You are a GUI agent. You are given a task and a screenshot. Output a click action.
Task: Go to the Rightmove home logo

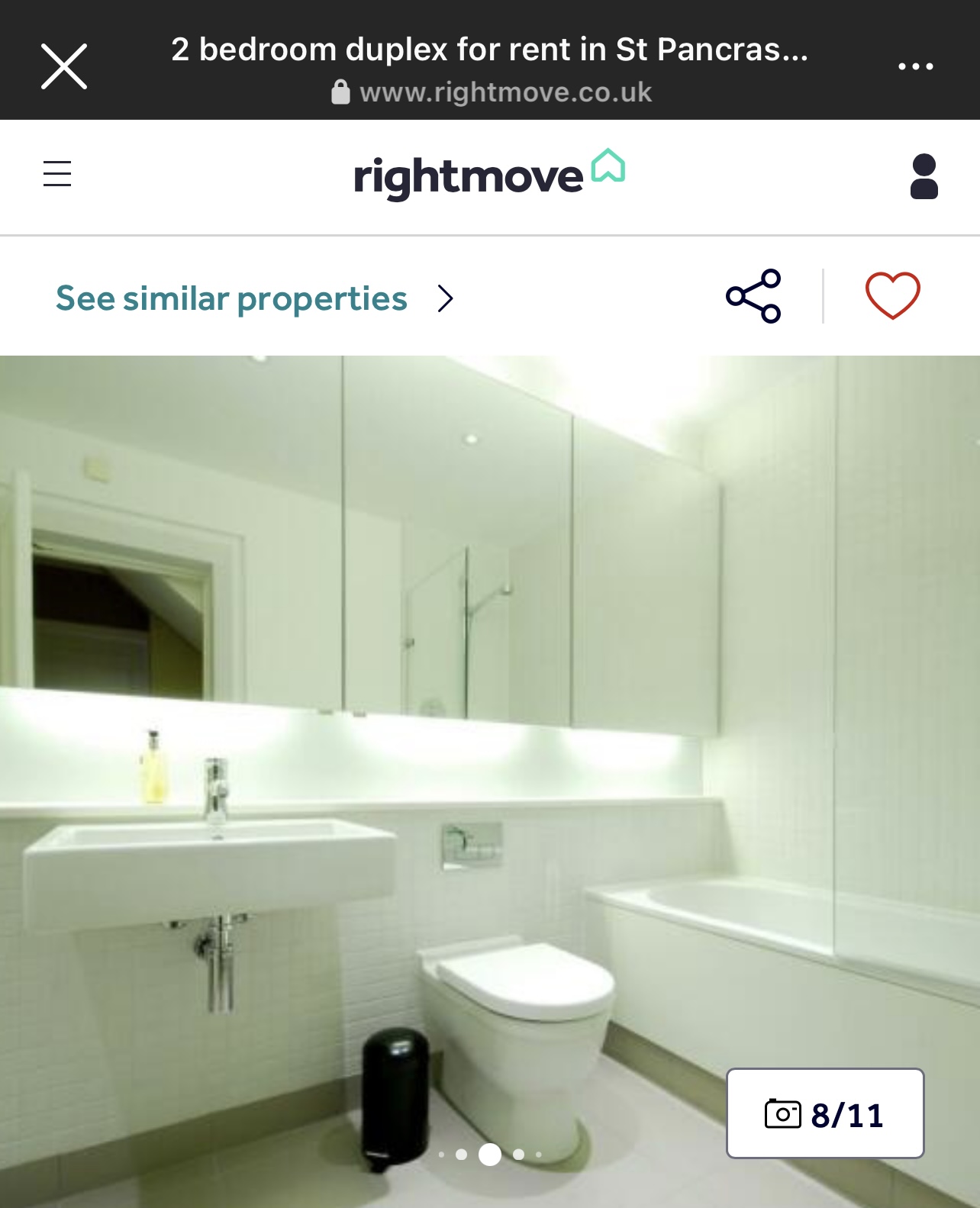click(x=488, y=176)
